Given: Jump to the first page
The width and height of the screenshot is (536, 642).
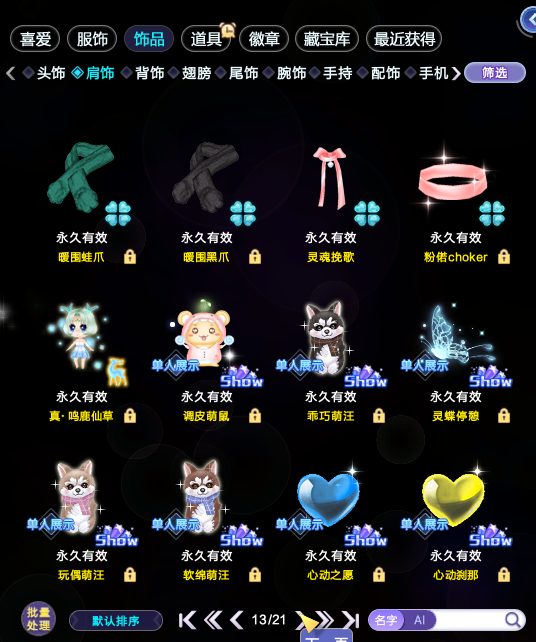Looking at the screenshot, I should point(187,620).
